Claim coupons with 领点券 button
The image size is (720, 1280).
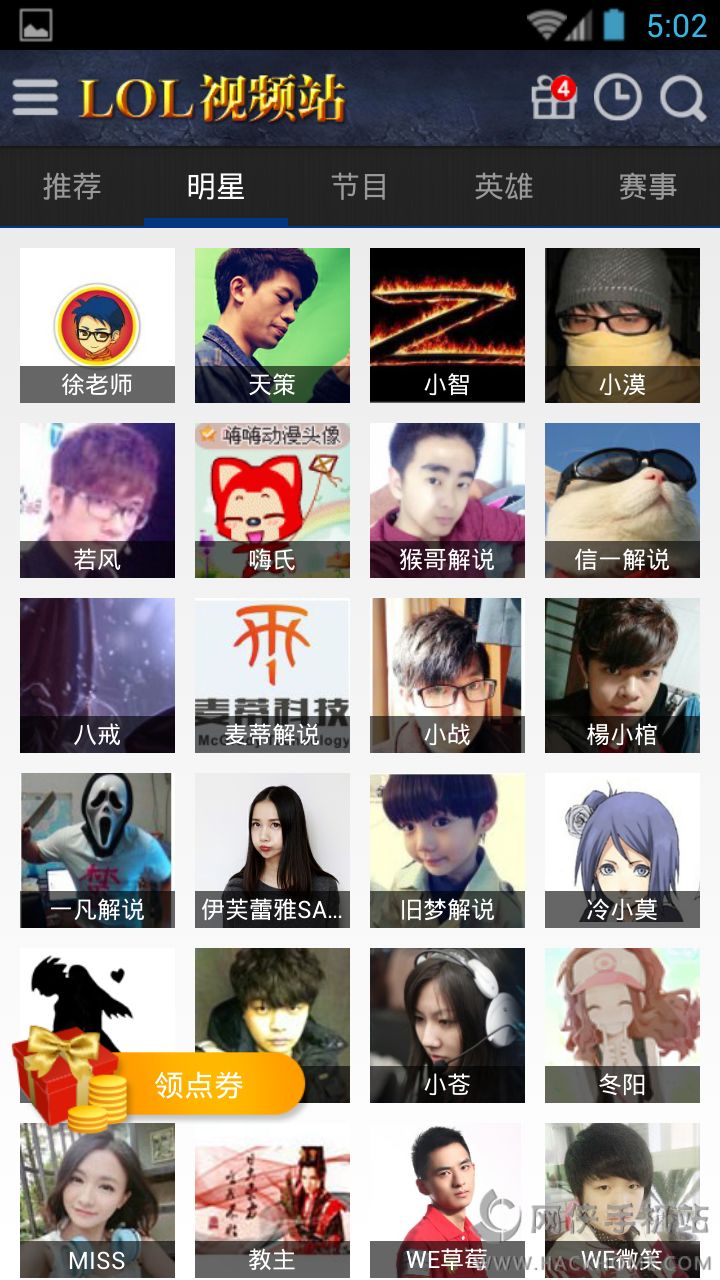pos(200,1085)
